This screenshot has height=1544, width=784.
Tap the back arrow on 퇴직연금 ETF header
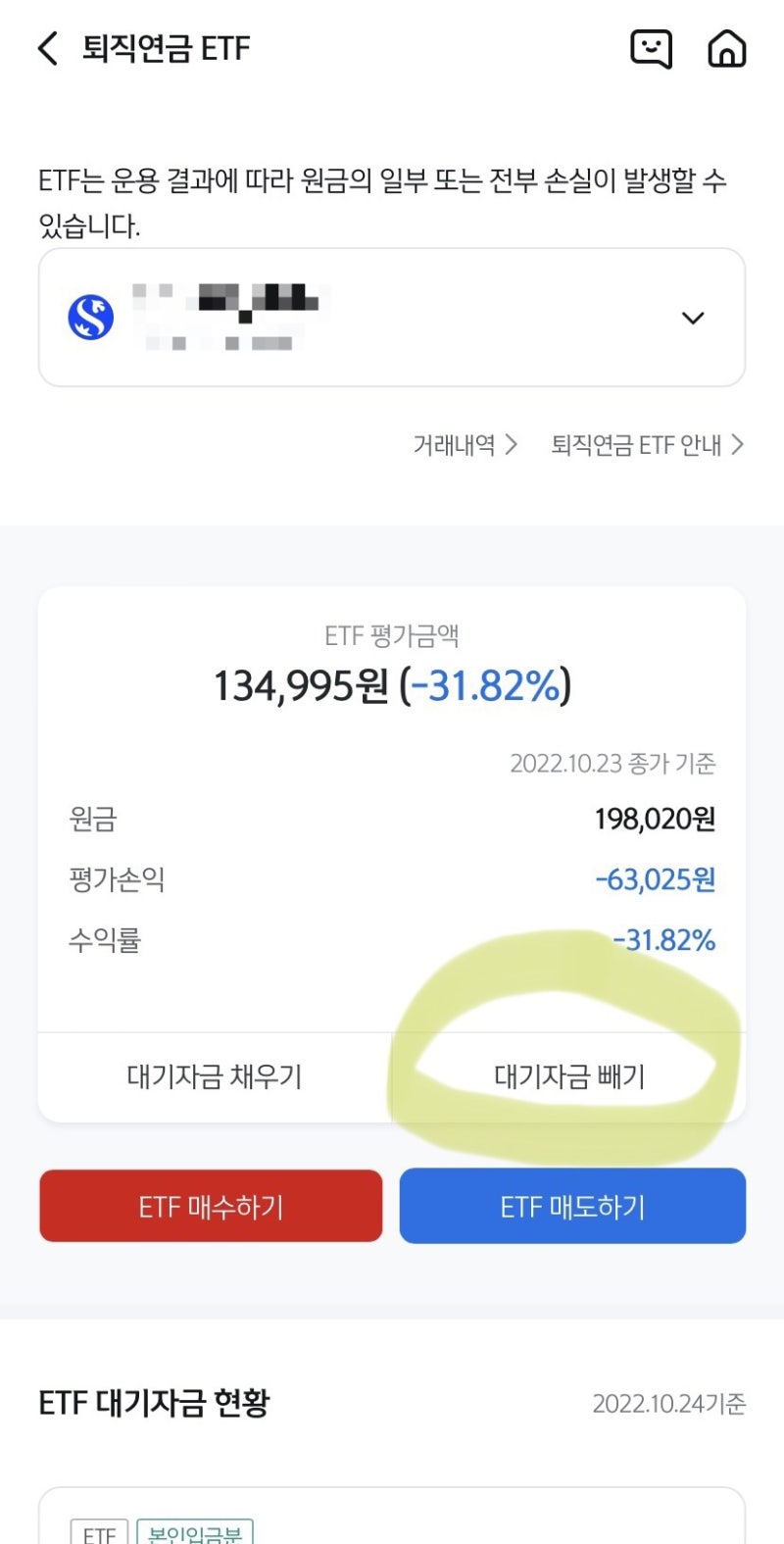47,46
